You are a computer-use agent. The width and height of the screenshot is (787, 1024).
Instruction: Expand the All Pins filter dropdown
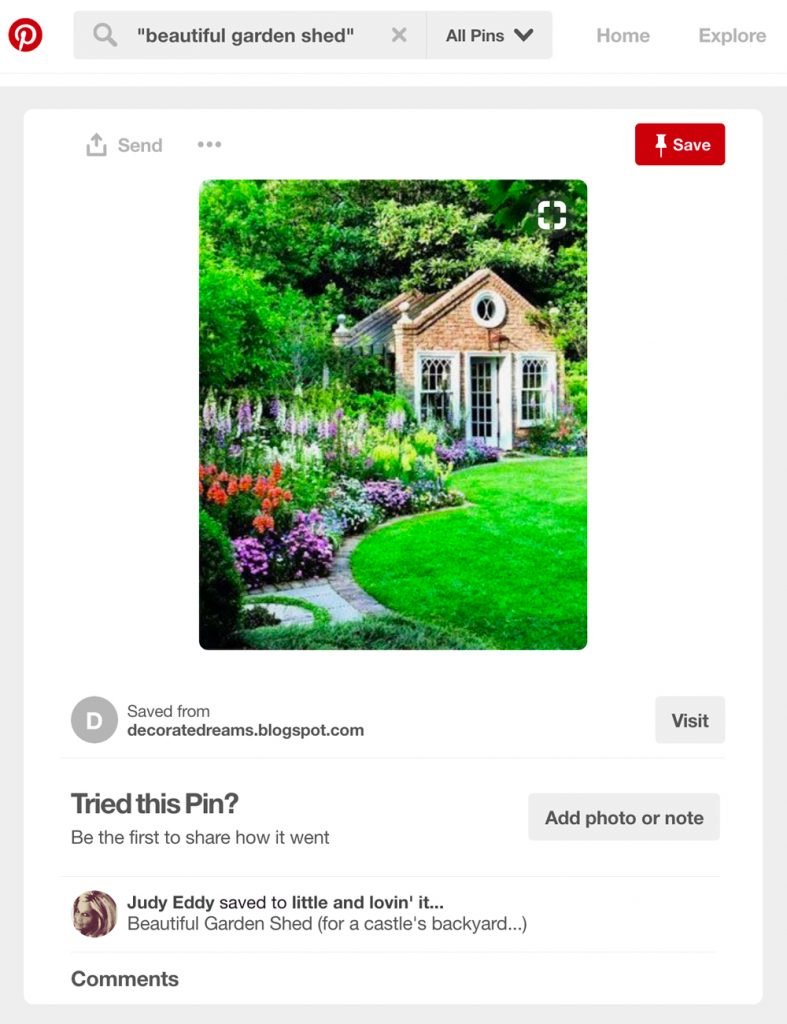489,36
